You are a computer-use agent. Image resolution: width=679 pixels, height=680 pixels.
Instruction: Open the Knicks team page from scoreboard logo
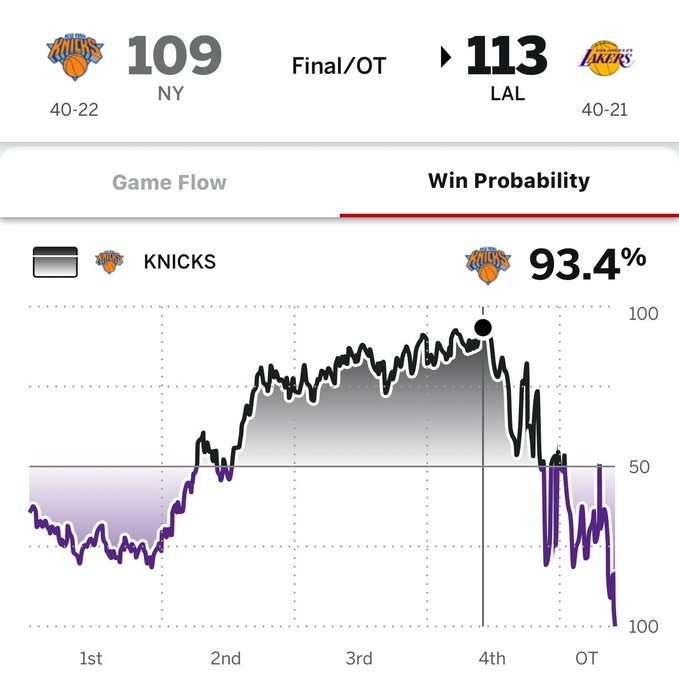click(x=74, y=58)
